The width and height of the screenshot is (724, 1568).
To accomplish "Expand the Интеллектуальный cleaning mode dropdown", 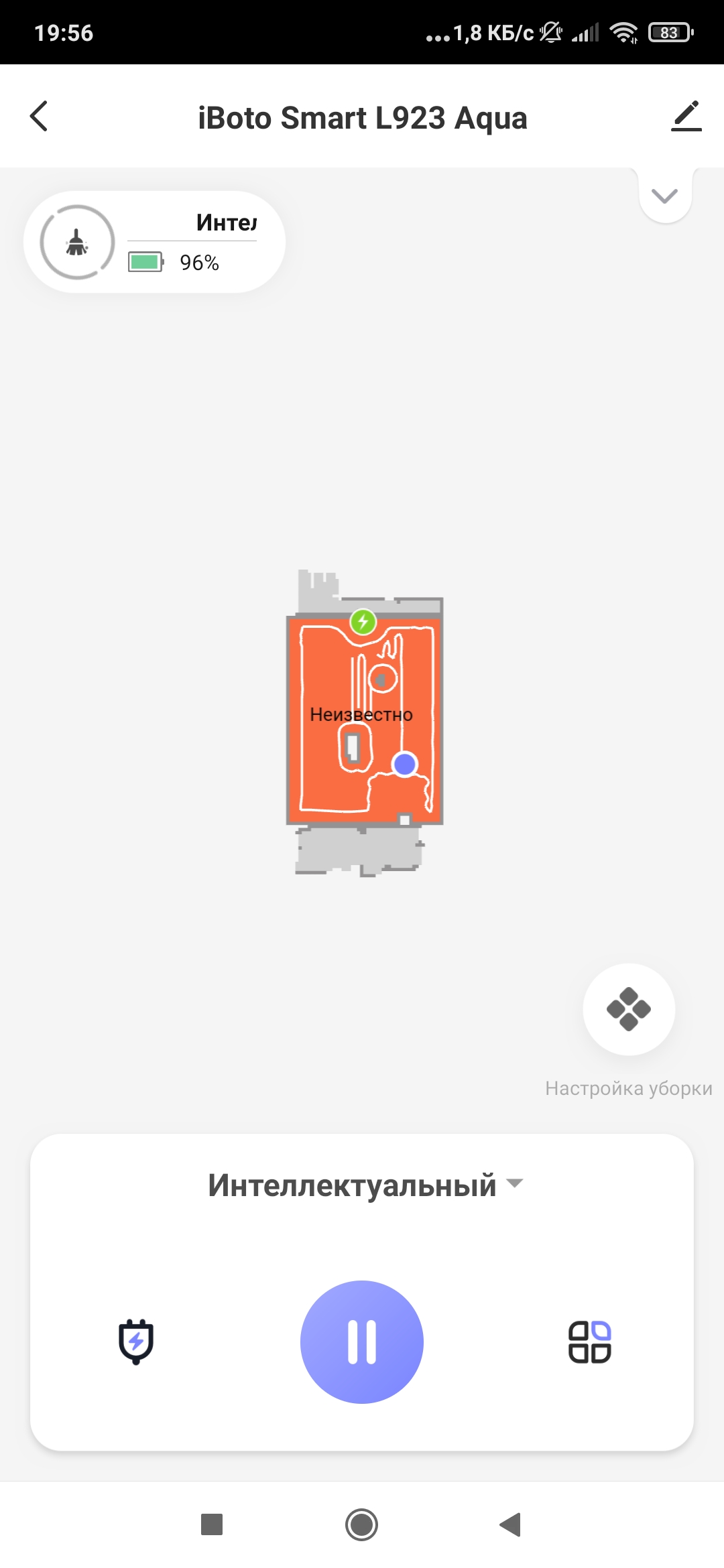I will [364, 1185].
